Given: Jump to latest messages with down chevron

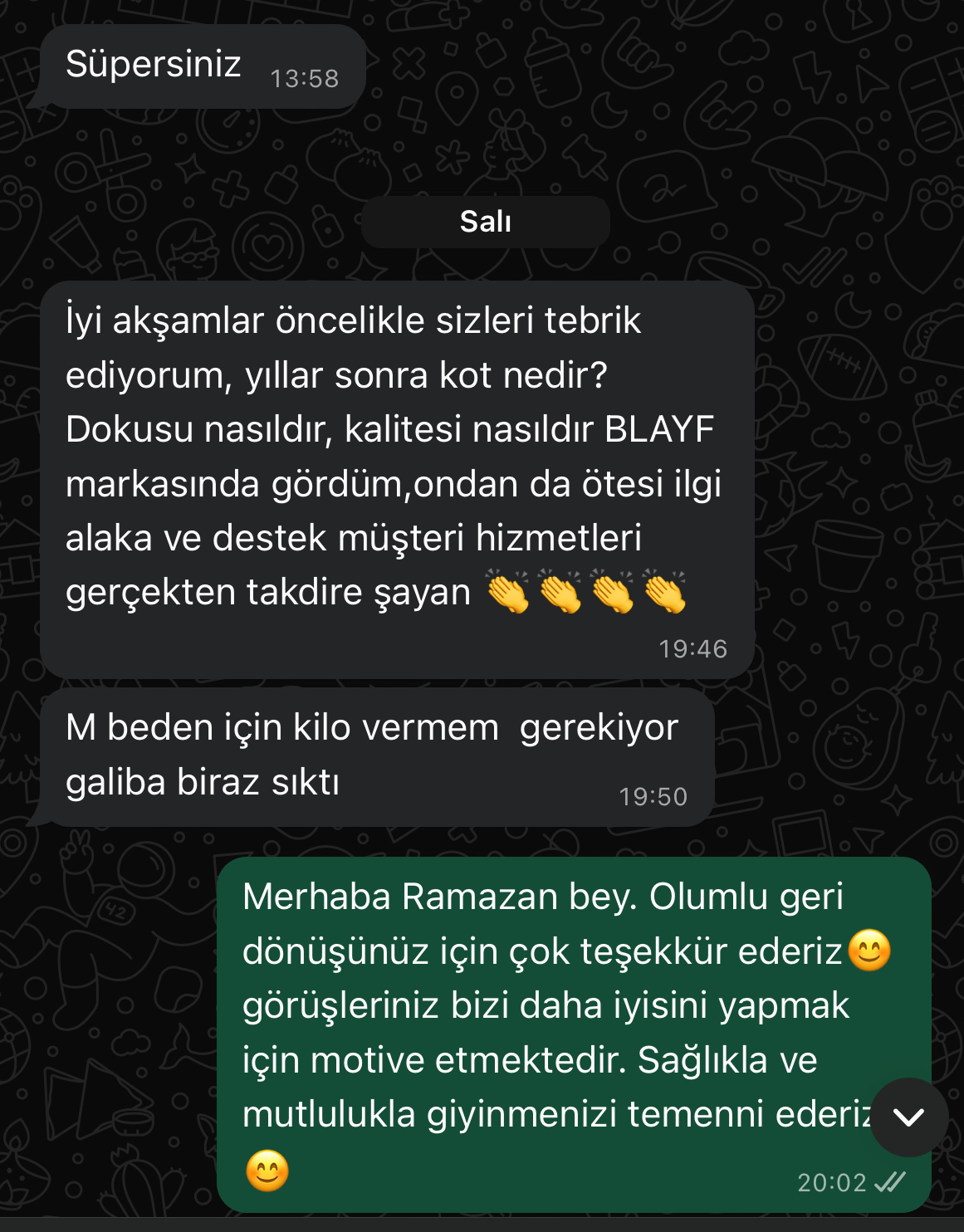Looking at the screenshot, I should tap(908, 1117).
